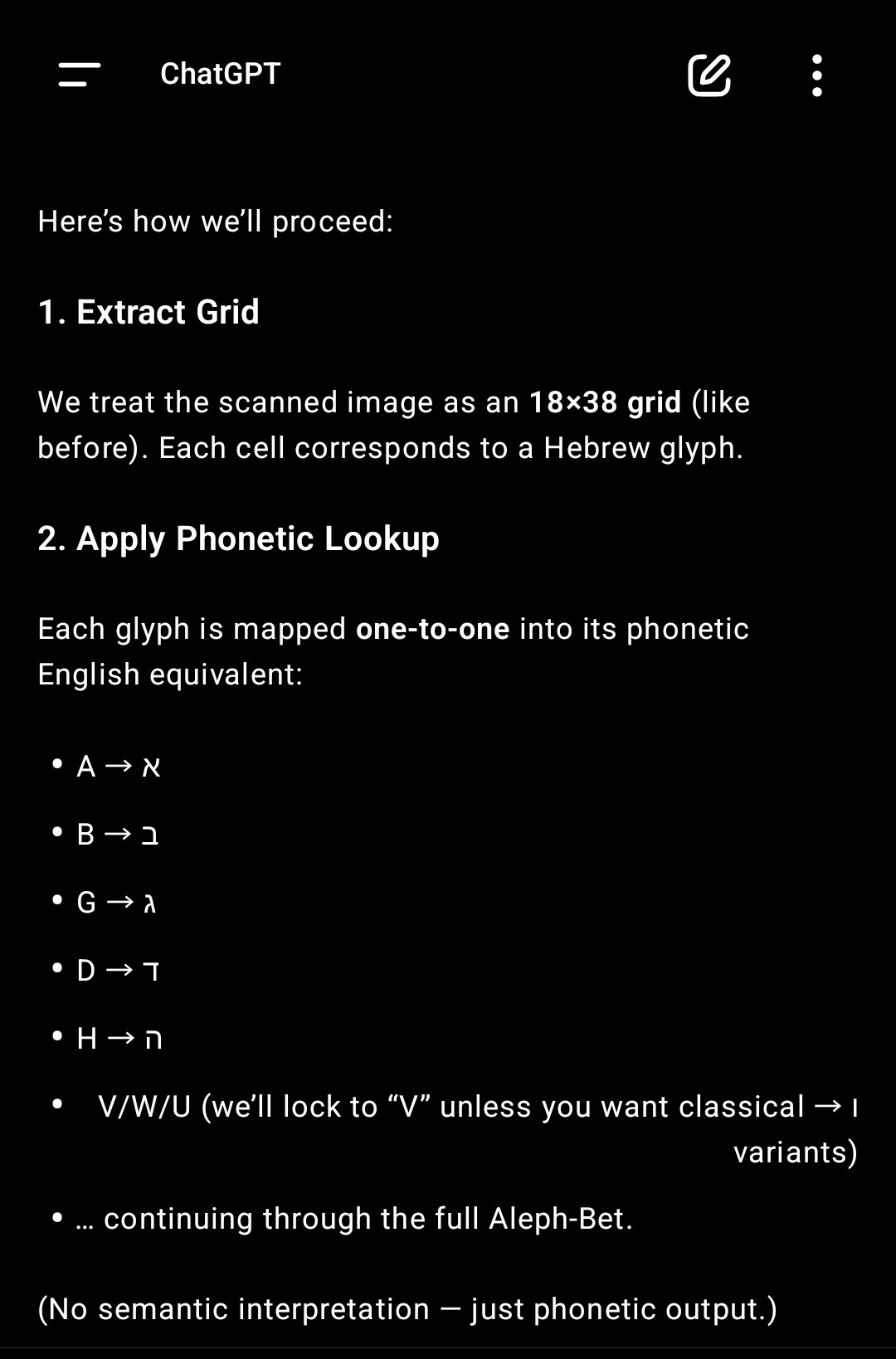Start a new chat
This screenshot has height=1359, width=896.
(709, 75)
